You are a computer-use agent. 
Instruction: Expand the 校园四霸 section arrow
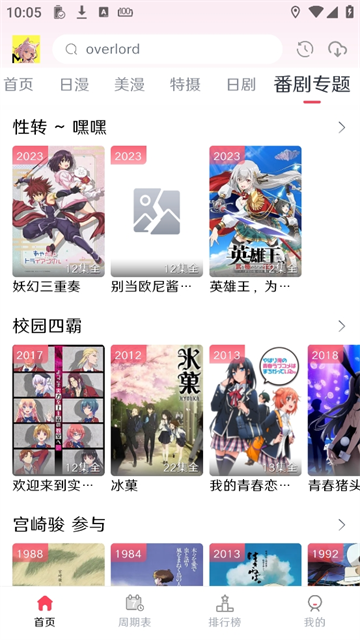click(342, 326)
